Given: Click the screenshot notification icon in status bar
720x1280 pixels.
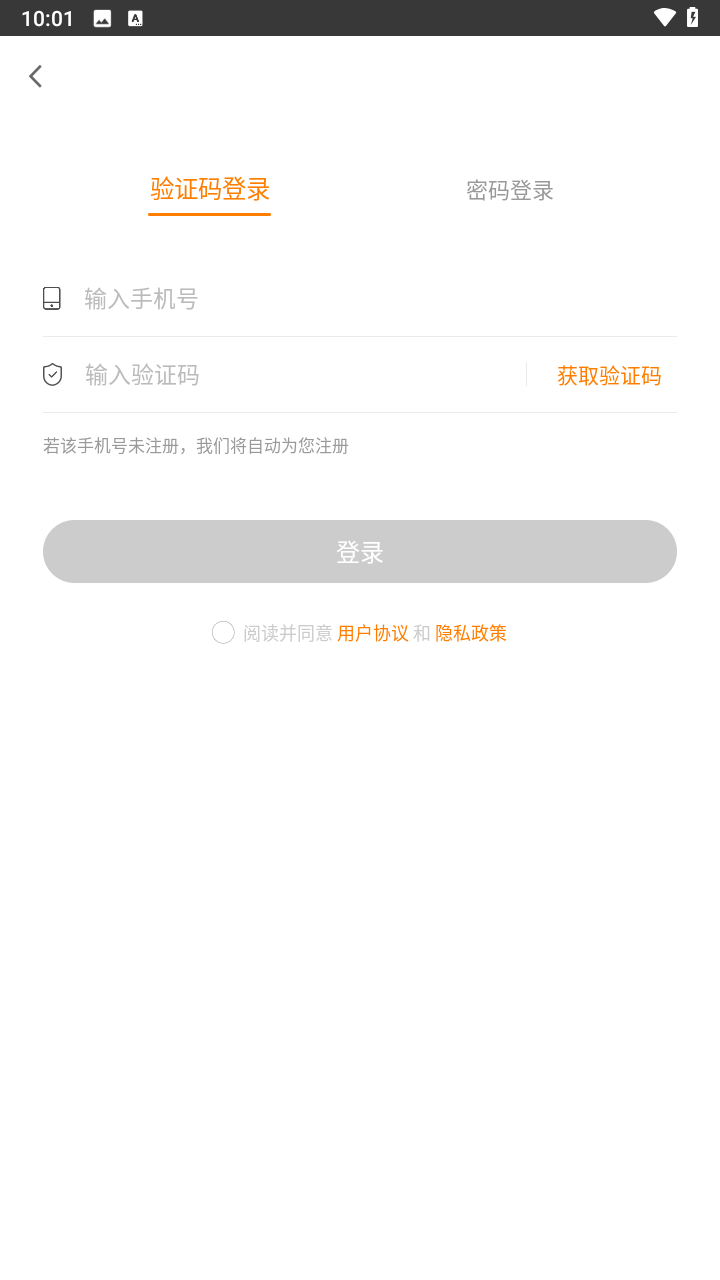Looking at the screenshot, I should pos(101,17).
